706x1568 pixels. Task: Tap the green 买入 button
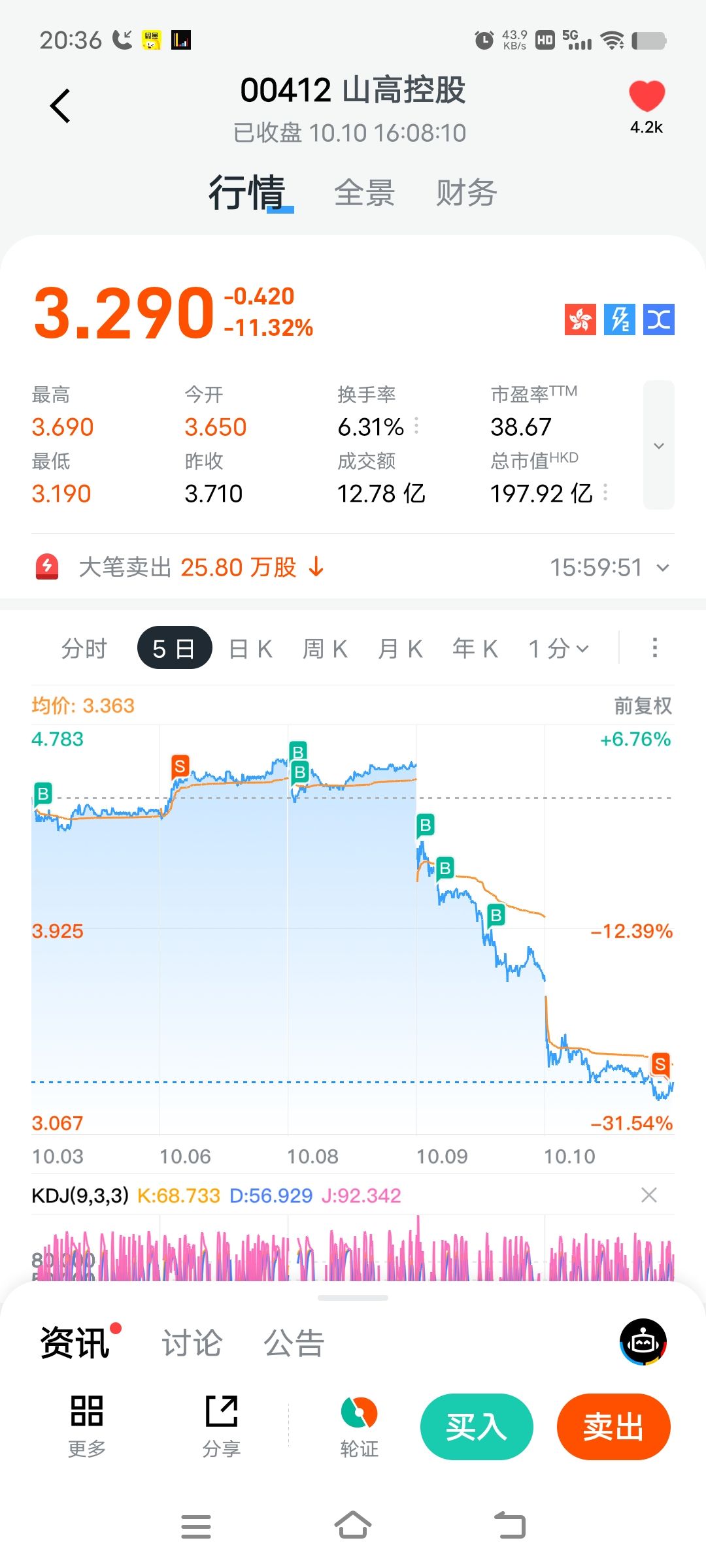pos(477,1426)
